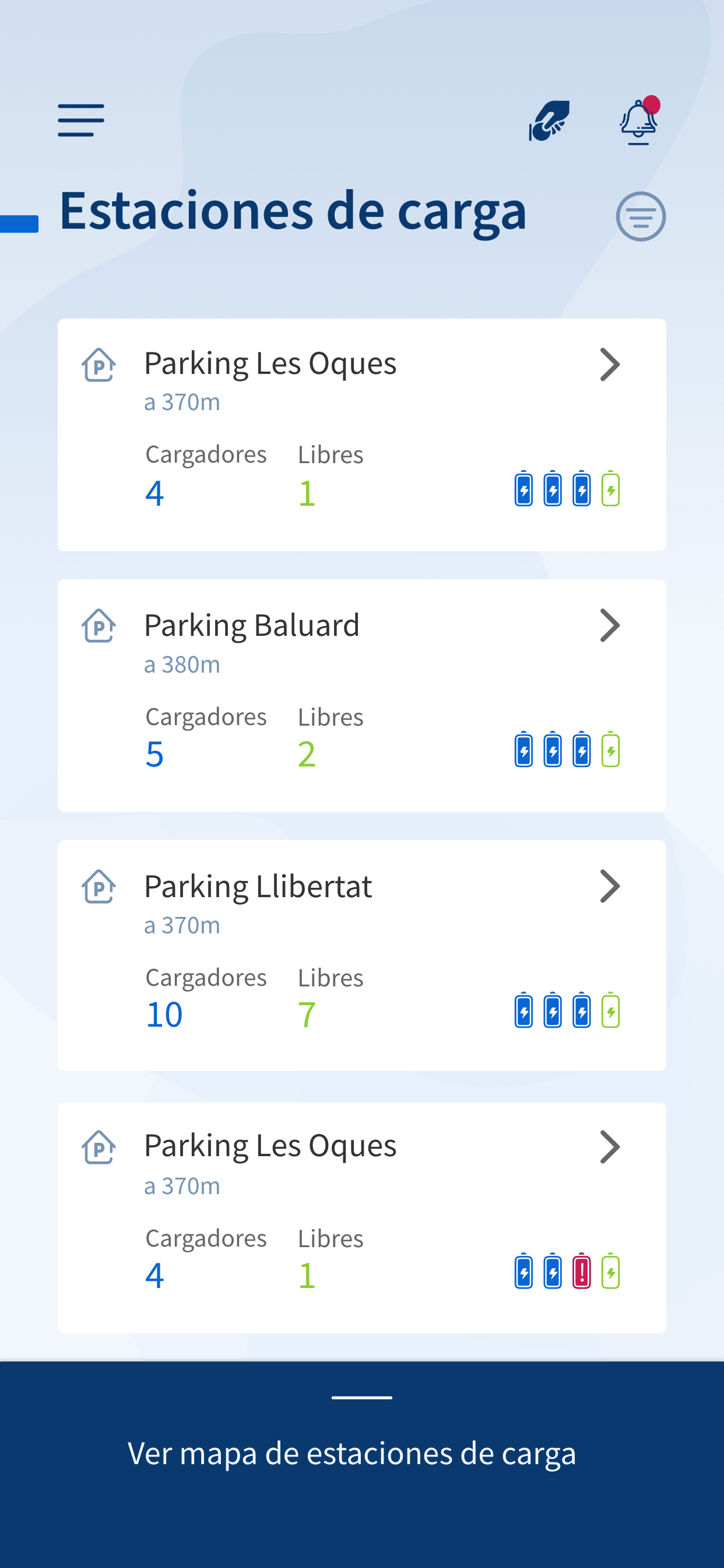Open the Parking Llibertat station card
Screen dimensions: 724x1568
tap(362, 956)
